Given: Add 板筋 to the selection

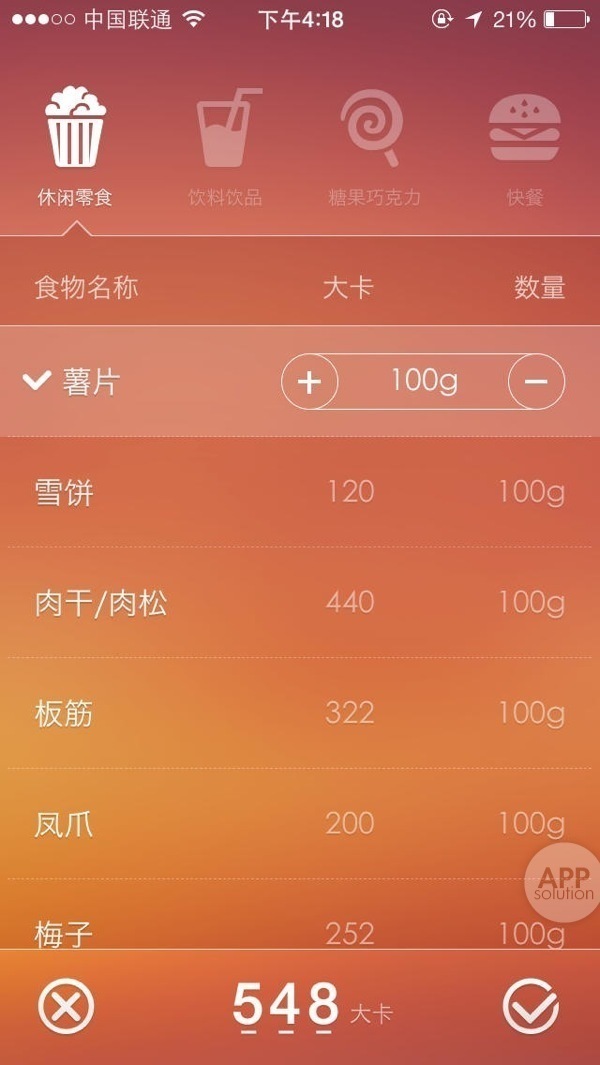Looking at the screenshot, I should 300,713.
